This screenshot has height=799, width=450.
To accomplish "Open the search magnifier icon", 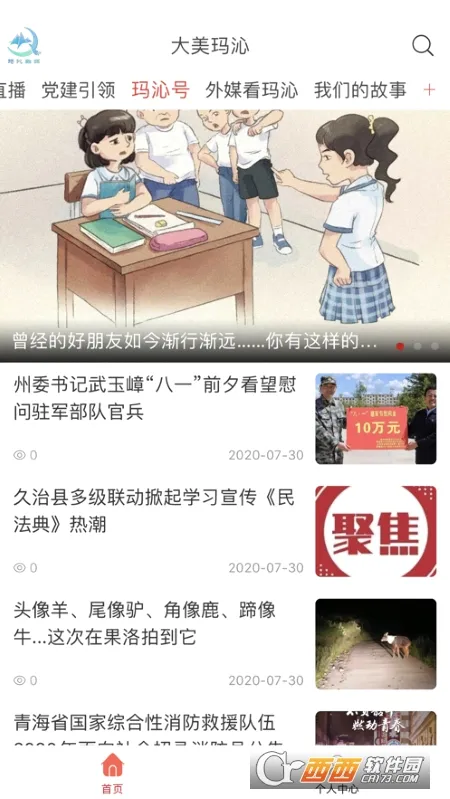I will pyautogui.click(x=422, y=45).
